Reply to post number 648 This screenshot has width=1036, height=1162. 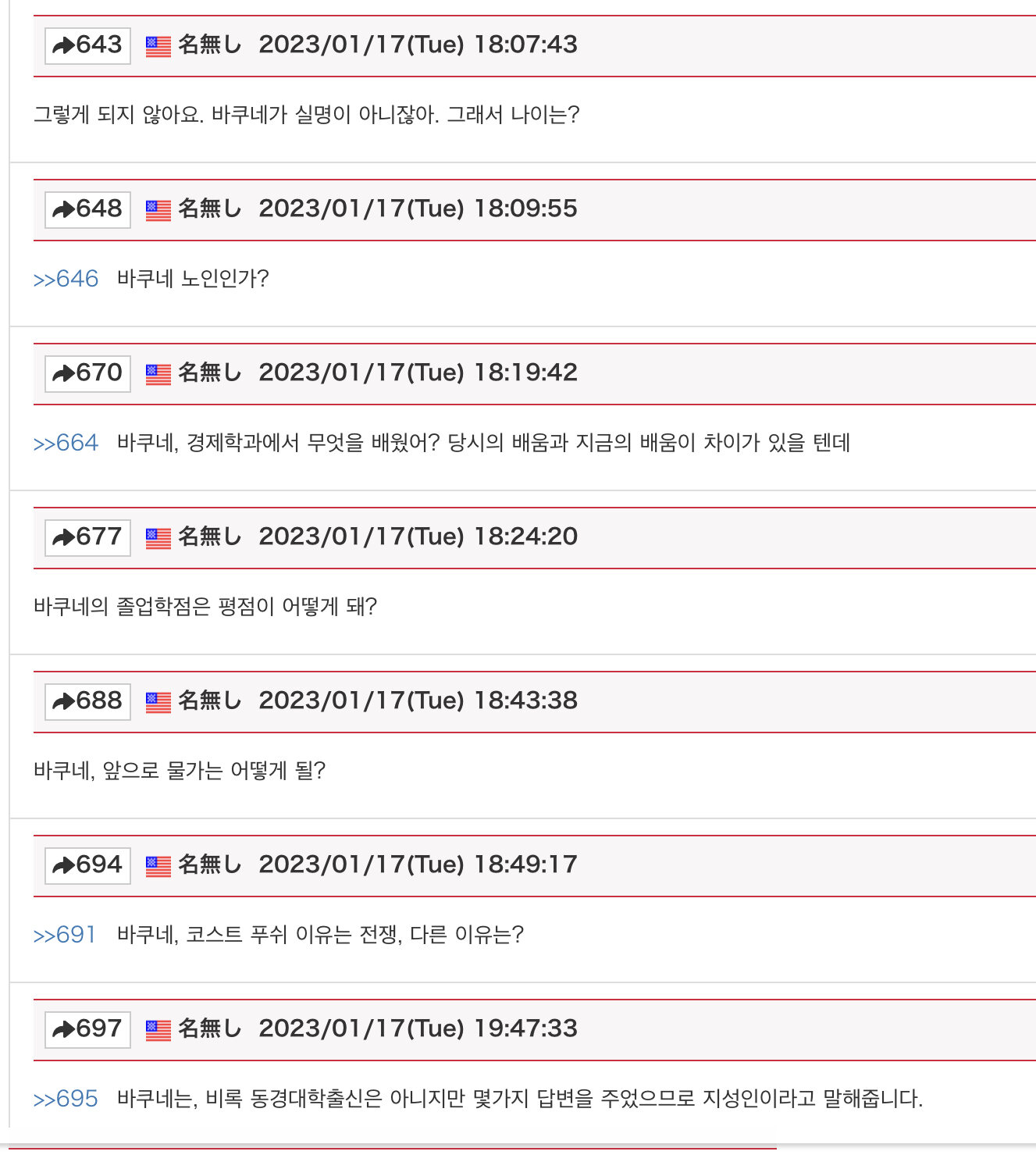[x=87, y=209]
